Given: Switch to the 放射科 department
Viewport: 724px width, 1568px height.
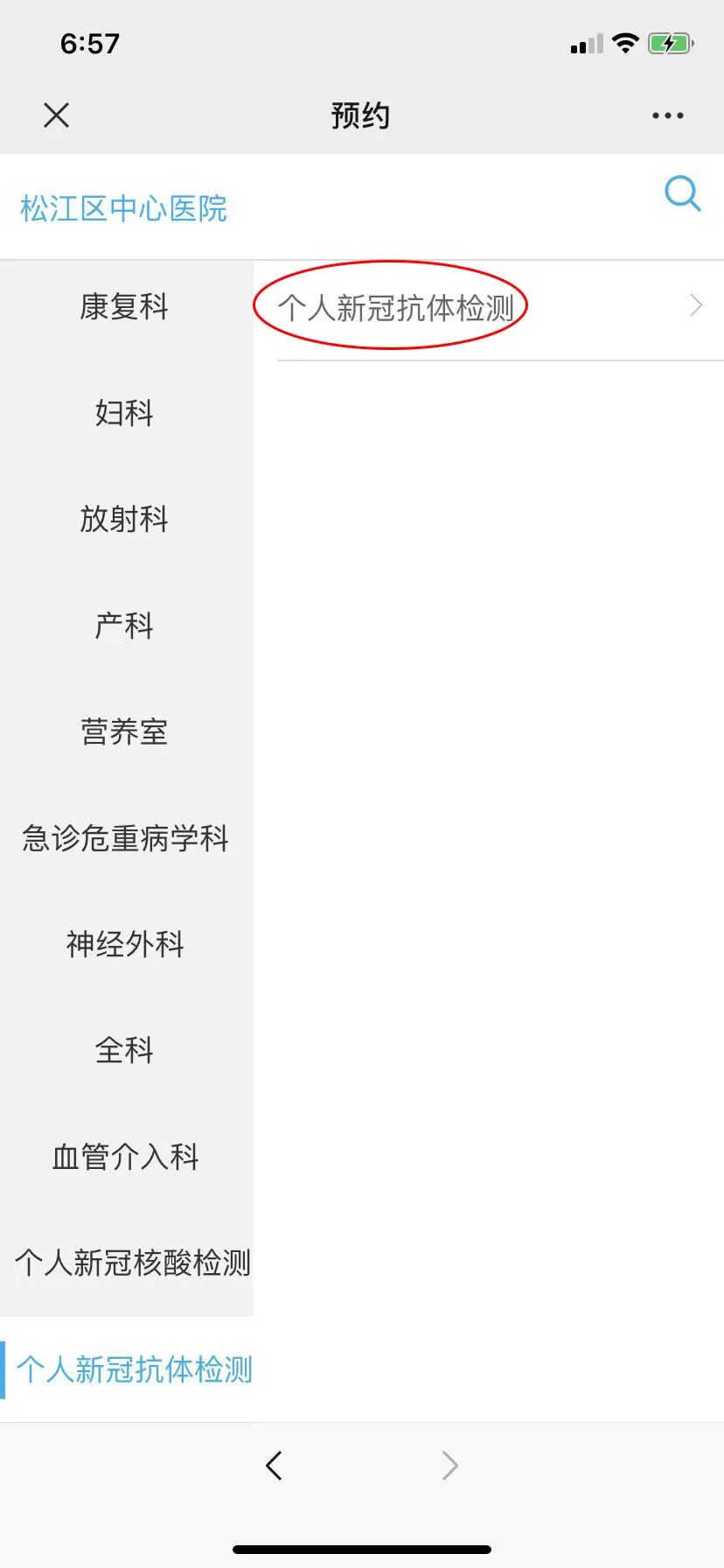Looking at the screenshot, I should [127, 519].
